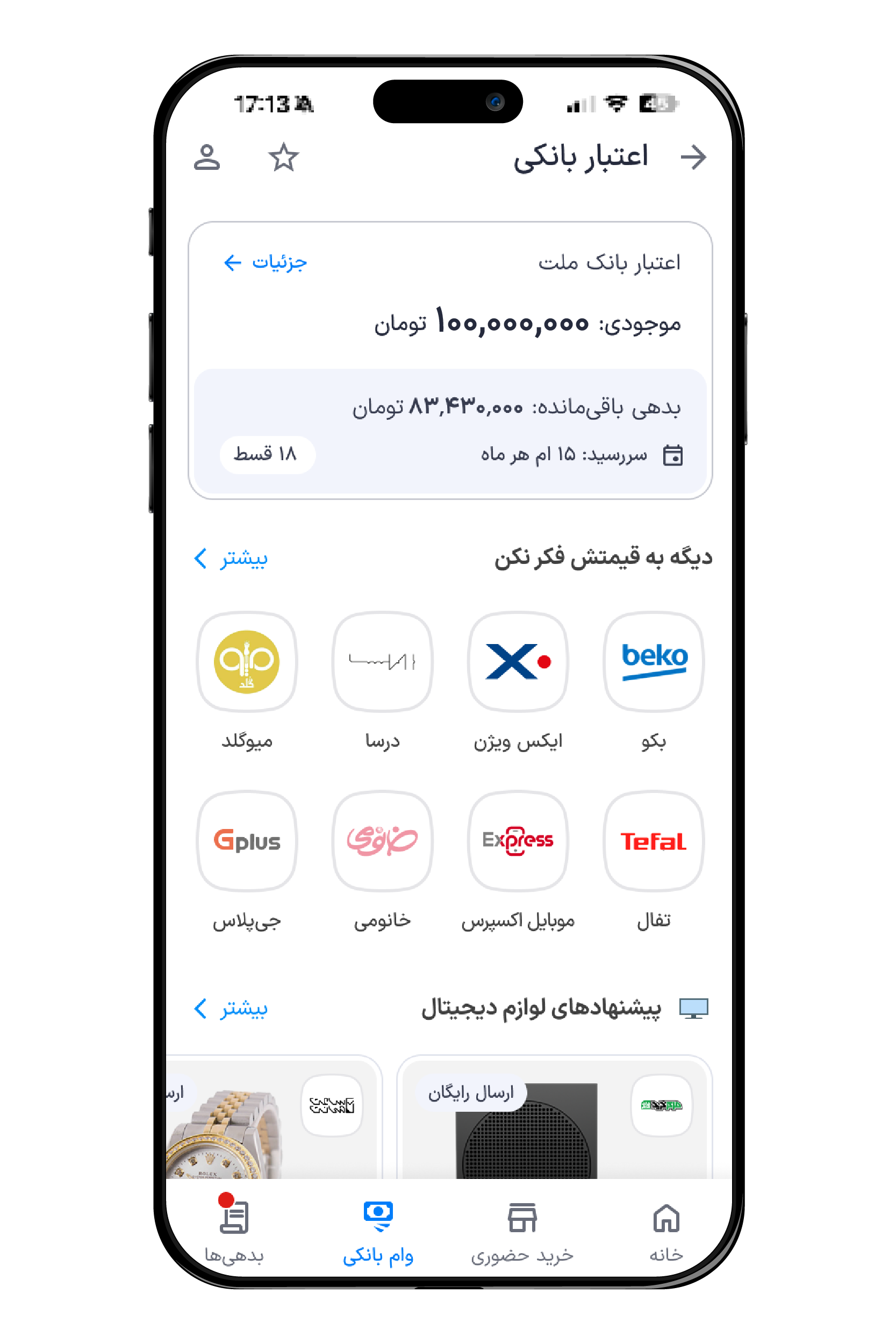The image size is (896, 1344).
Task: Show more in دیگه به قیمتش فکر نکن
Action: 231,558
